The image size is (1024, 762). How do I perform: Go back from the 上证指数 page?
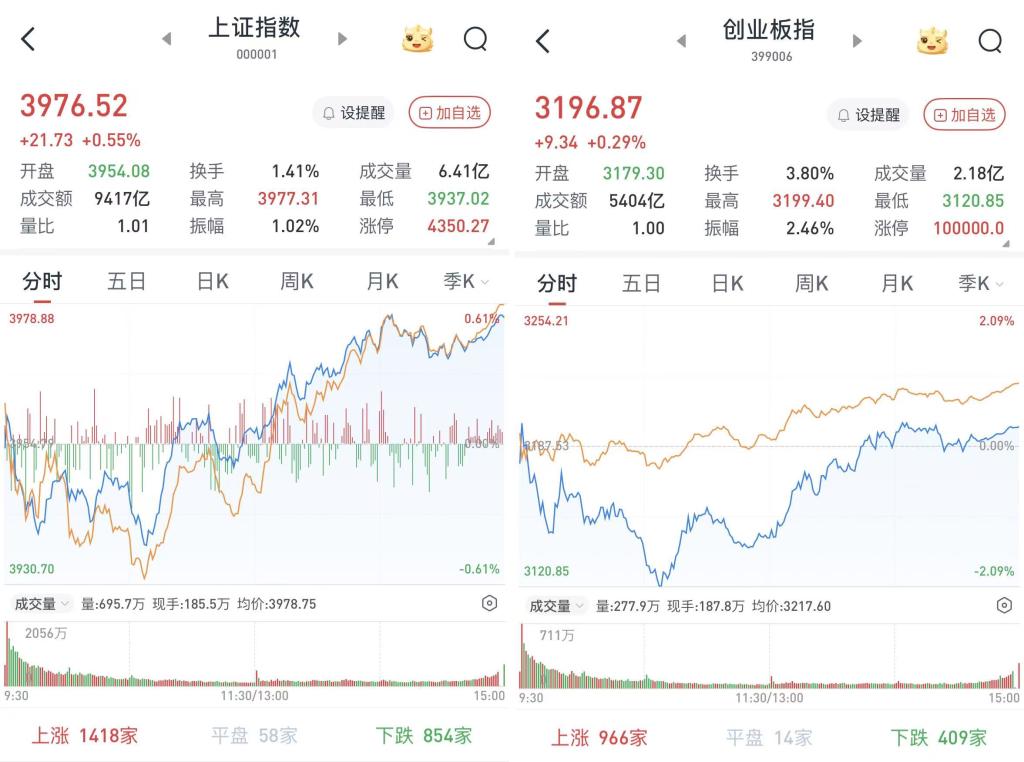(28, 40)
